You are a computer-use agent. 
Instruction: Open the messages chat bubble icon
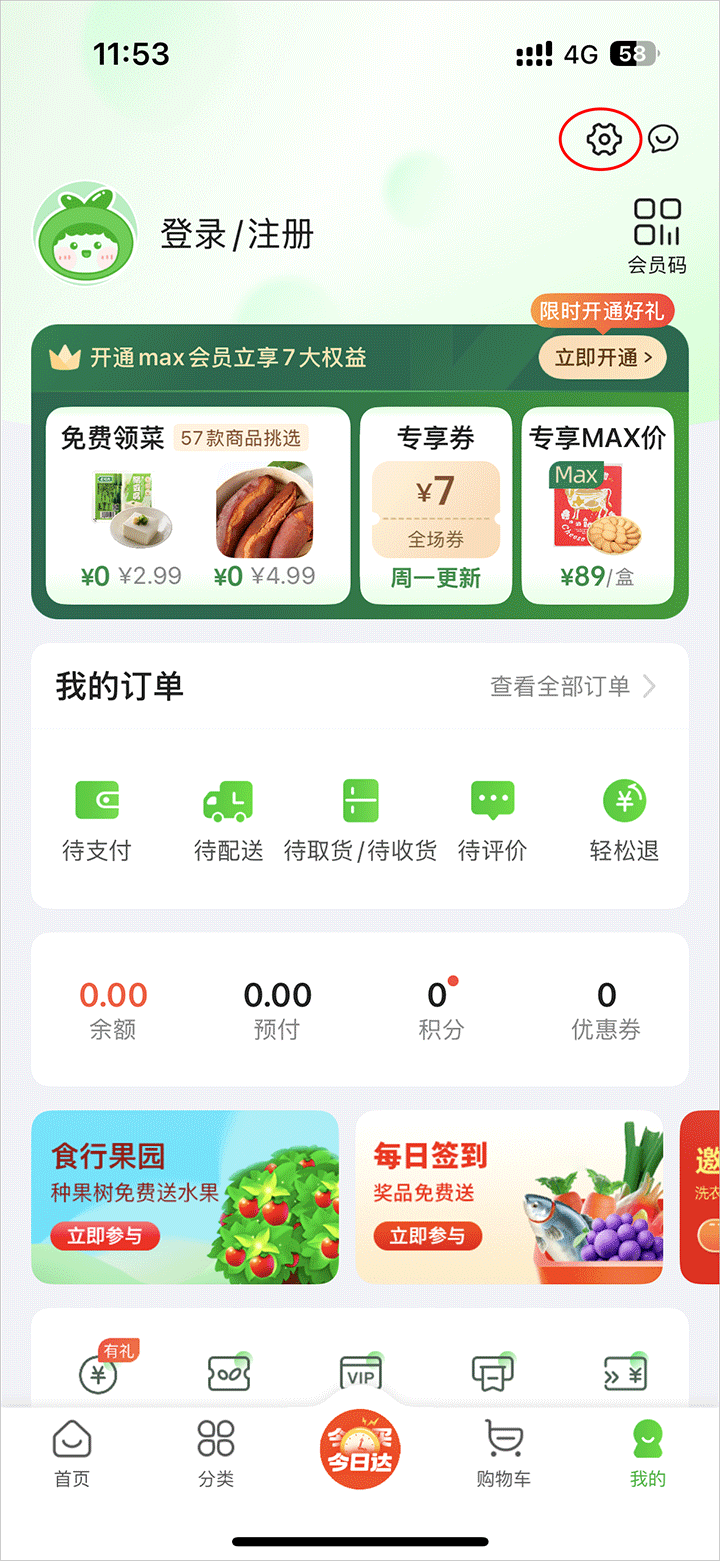663,139
